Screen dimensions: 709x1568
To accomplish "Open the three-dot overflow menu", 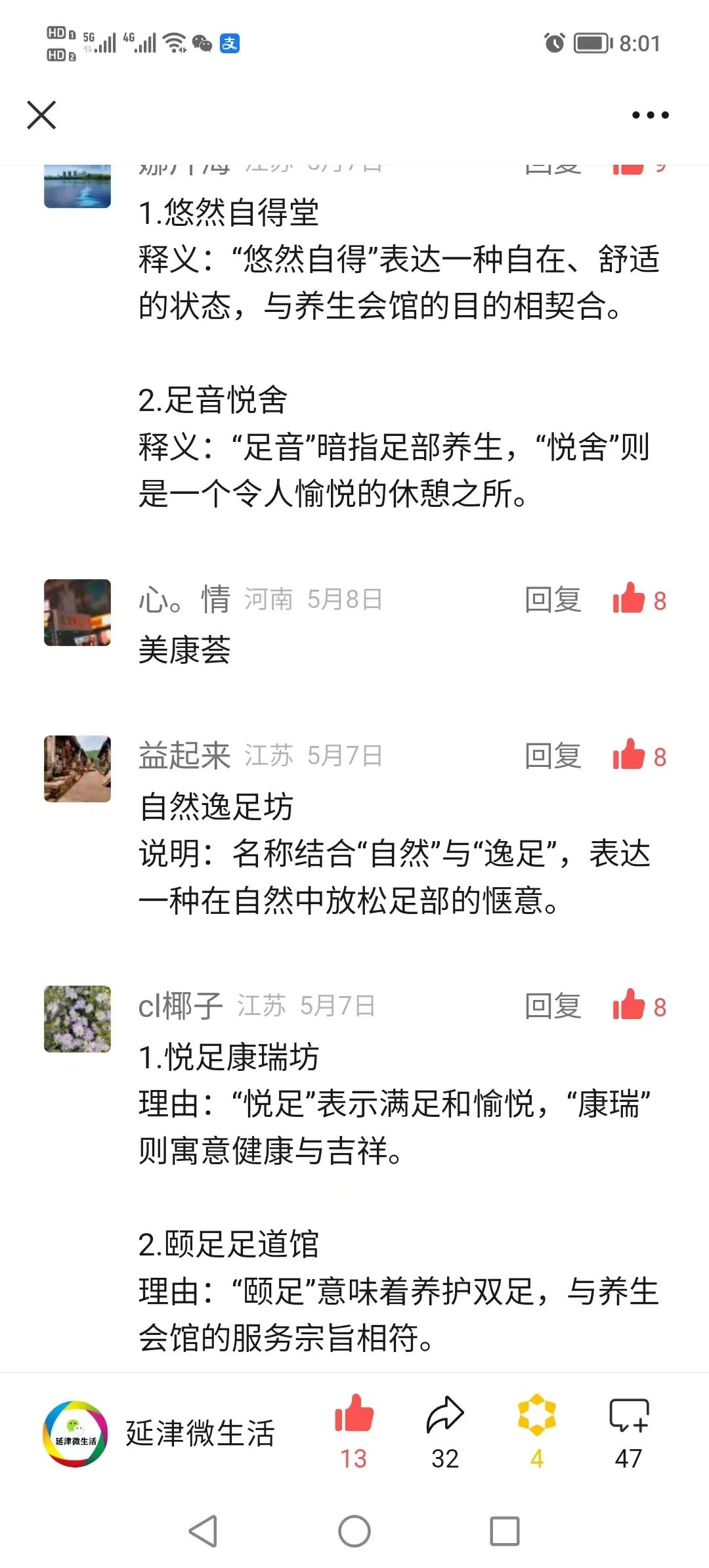I will pyautogui.click(x=650, y=115).
